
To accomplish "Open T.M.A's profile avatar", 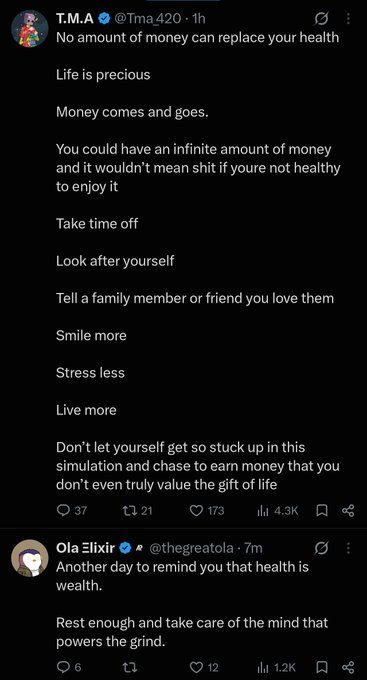I will pyautogui.click(x=29, y=29).
